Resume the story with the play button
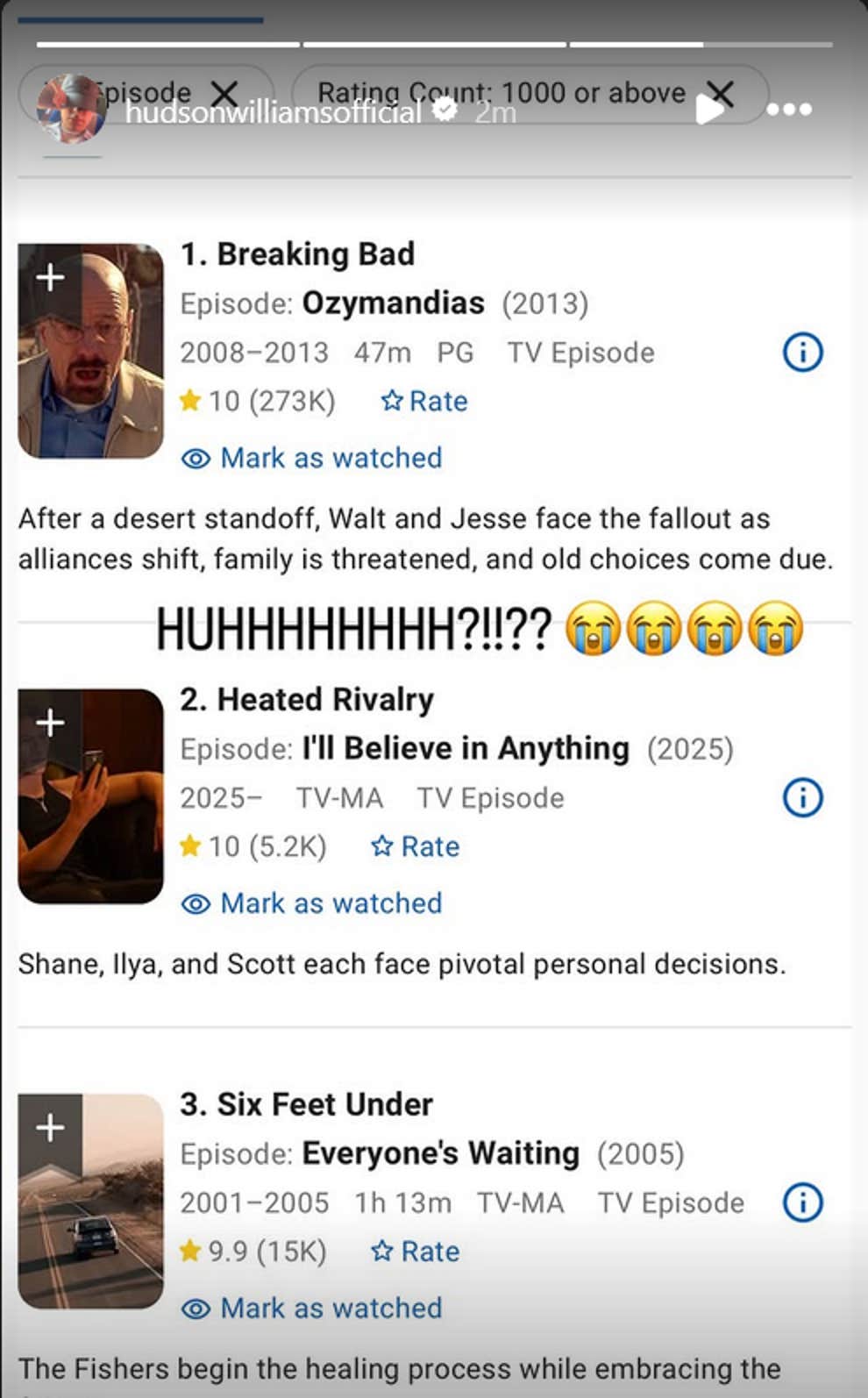The height and width of the screenshot is (1398, 868). (709, 109)
